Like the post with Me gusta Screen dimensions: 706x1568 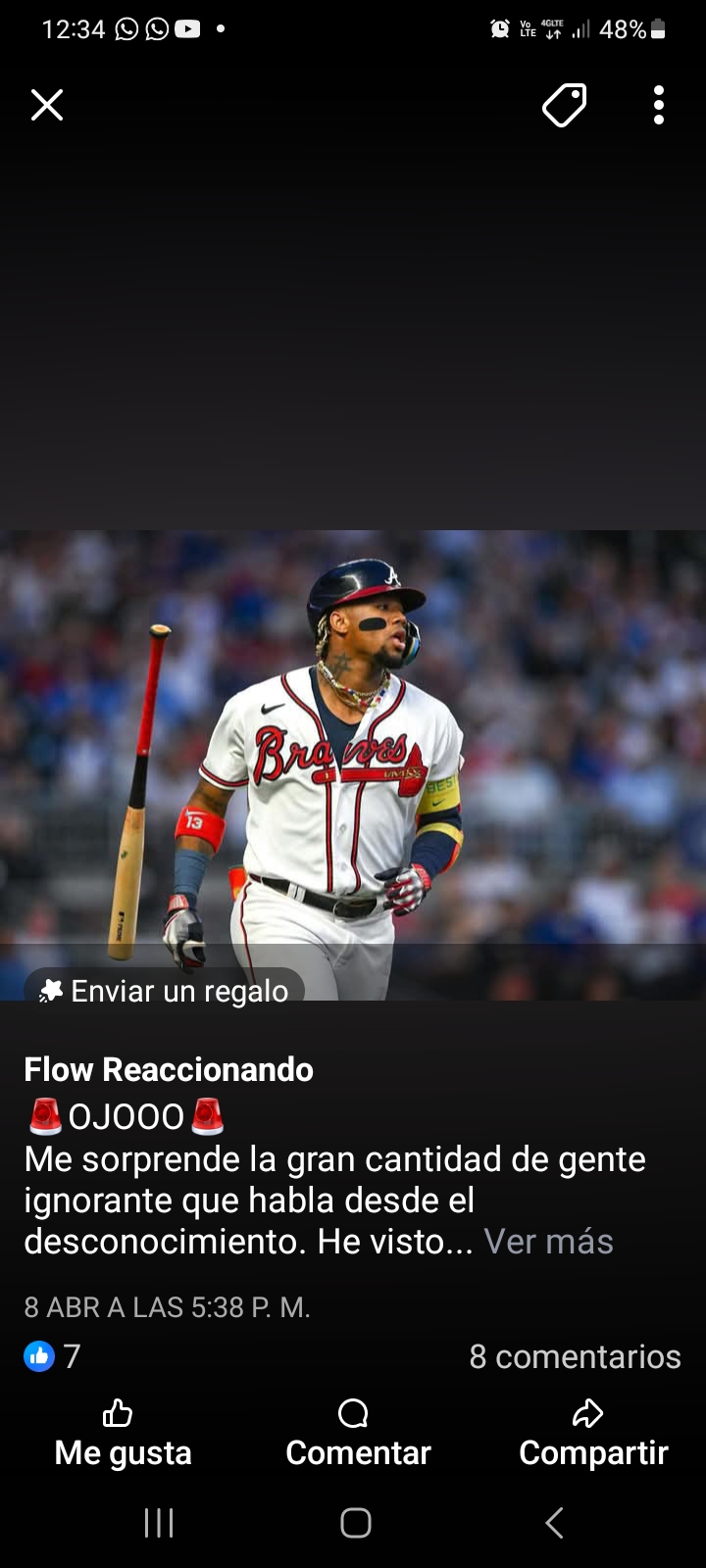[123, 1434]
